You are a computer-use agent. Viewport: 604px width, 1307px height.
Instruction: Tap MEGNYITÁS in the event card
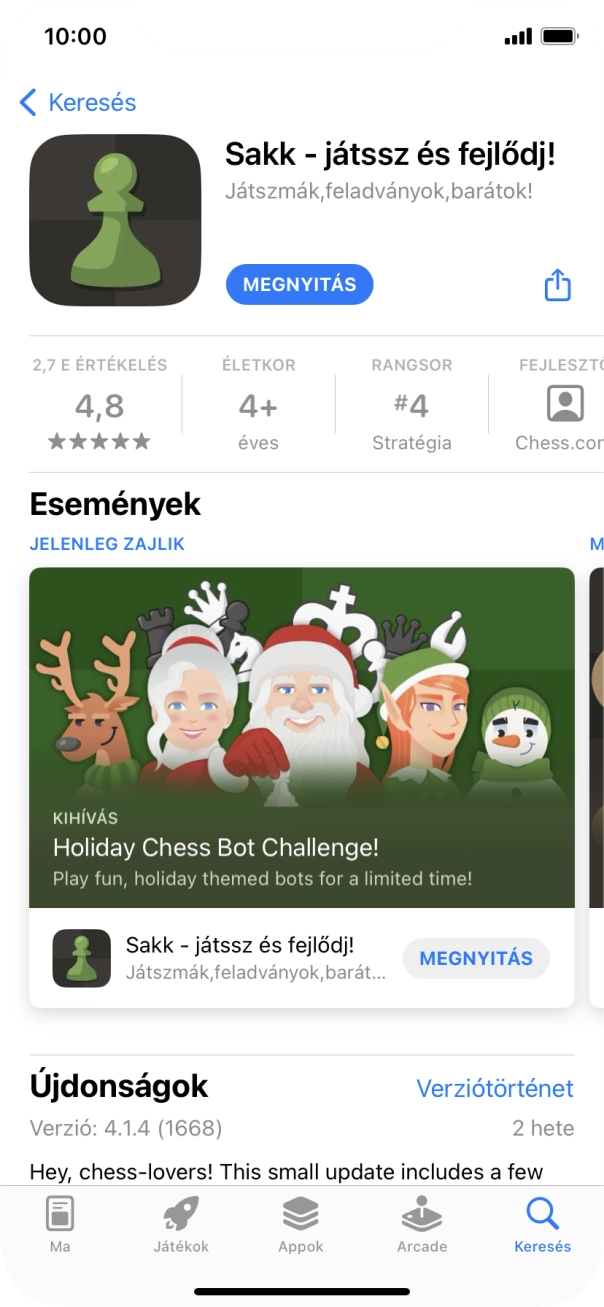coord(476,958)
